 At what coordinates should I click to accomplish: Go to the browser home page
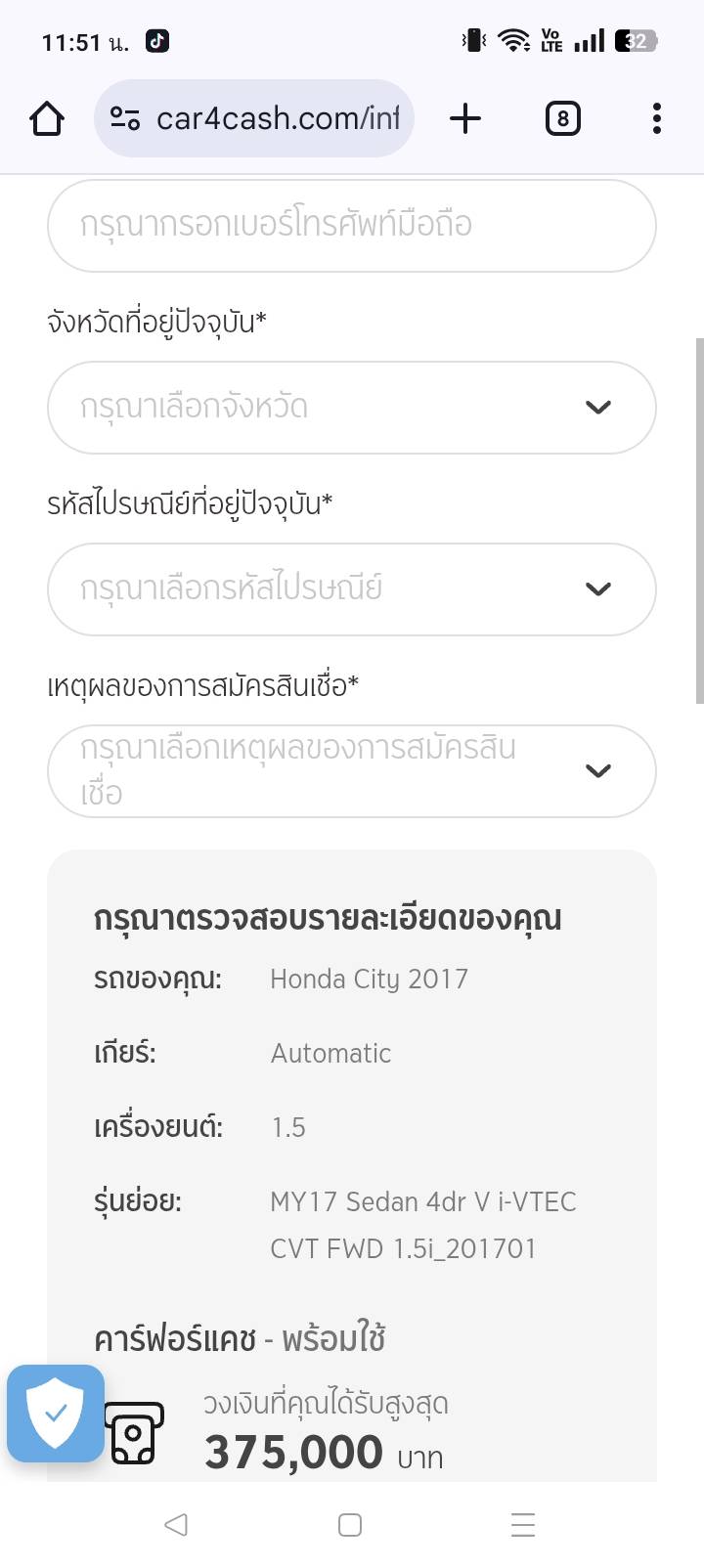tap(47, 119)
